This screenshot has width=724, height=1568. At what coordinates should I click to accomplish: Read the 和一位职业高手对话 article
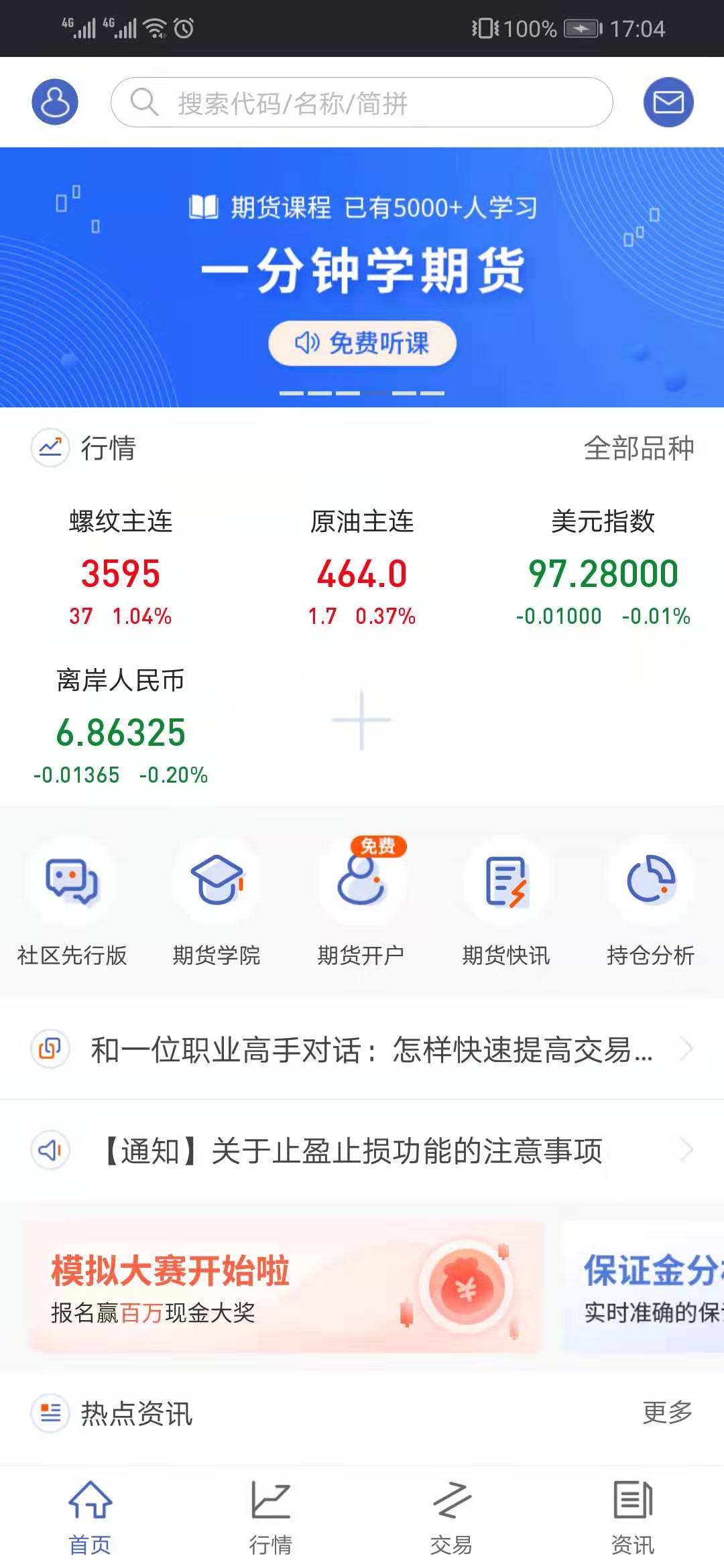pyautogui.click(x=372, y=1050)
